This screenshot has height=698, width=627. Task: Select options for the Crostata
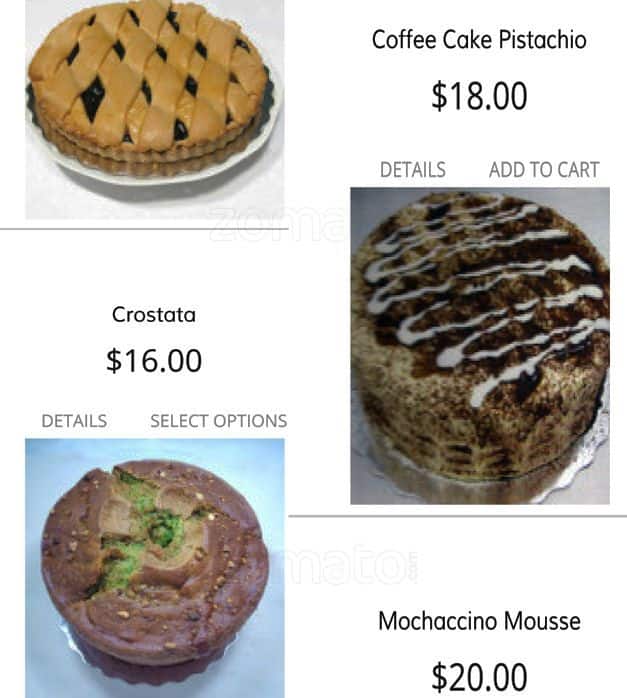coord(218,421)
